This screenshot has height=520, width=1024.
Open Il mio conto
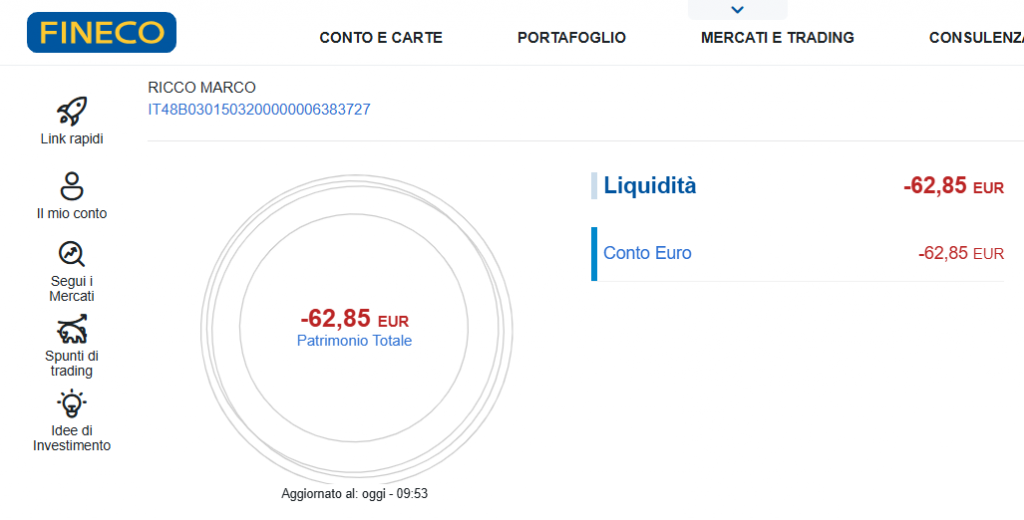72,196
